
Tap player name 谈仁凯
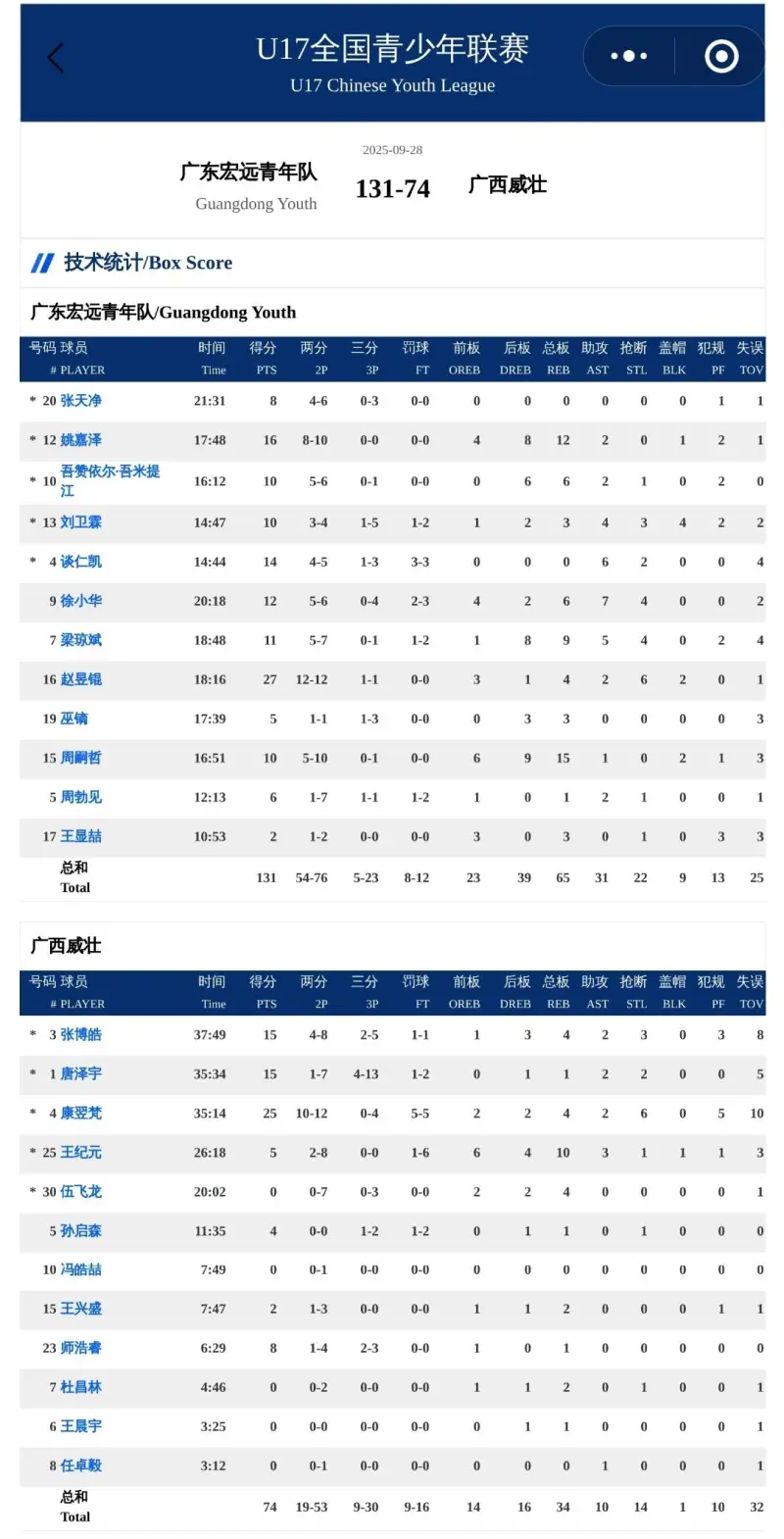(80, 562)
